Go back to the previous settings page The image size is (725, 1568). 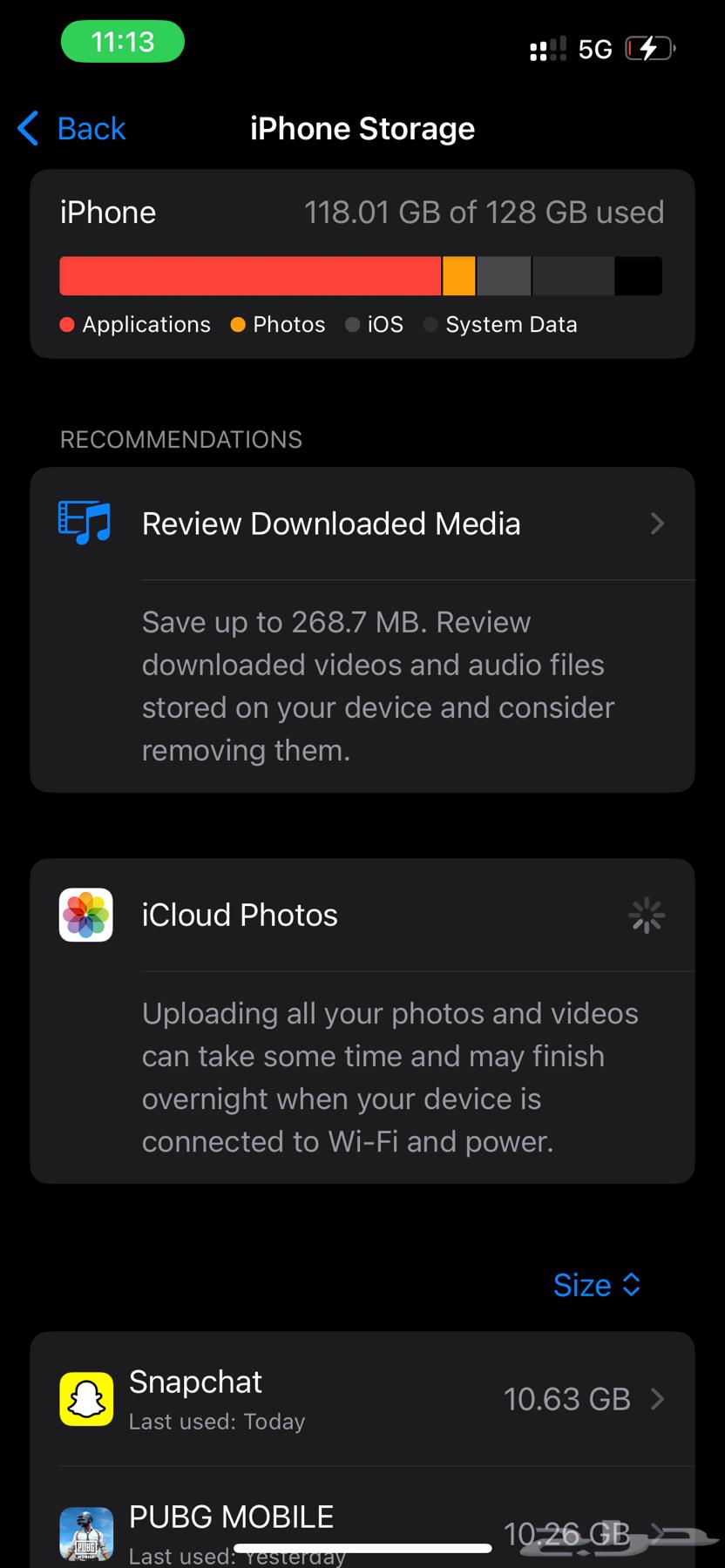click(x=72, y=129)
